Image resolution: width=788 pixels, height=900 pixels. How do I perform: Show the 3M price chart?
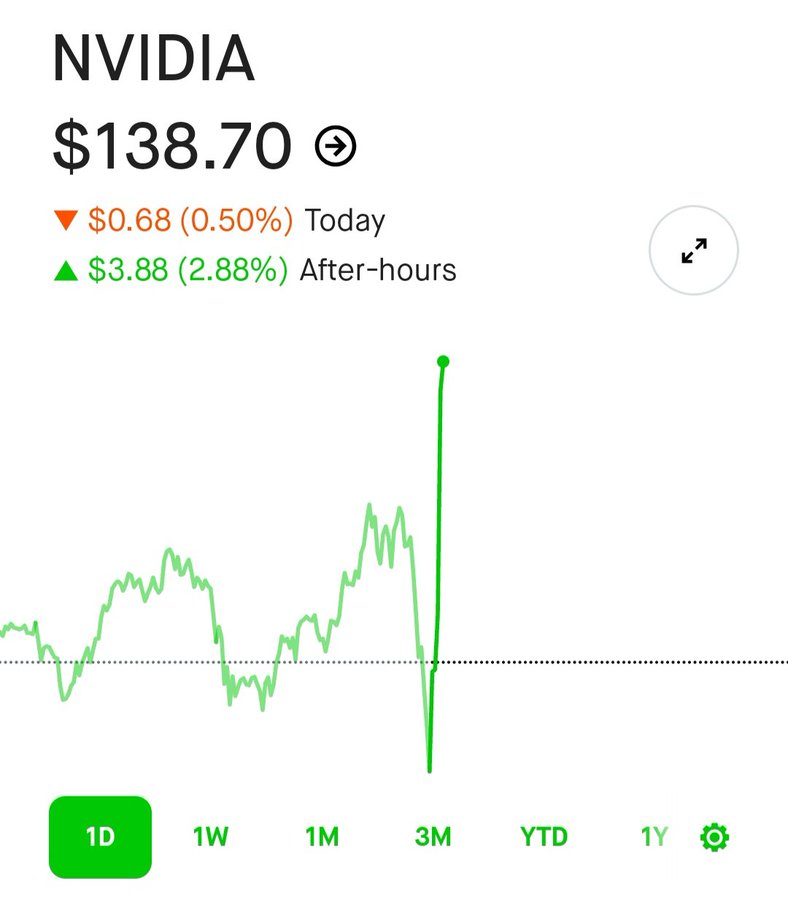pyautogui.click(x=433, y=836)
